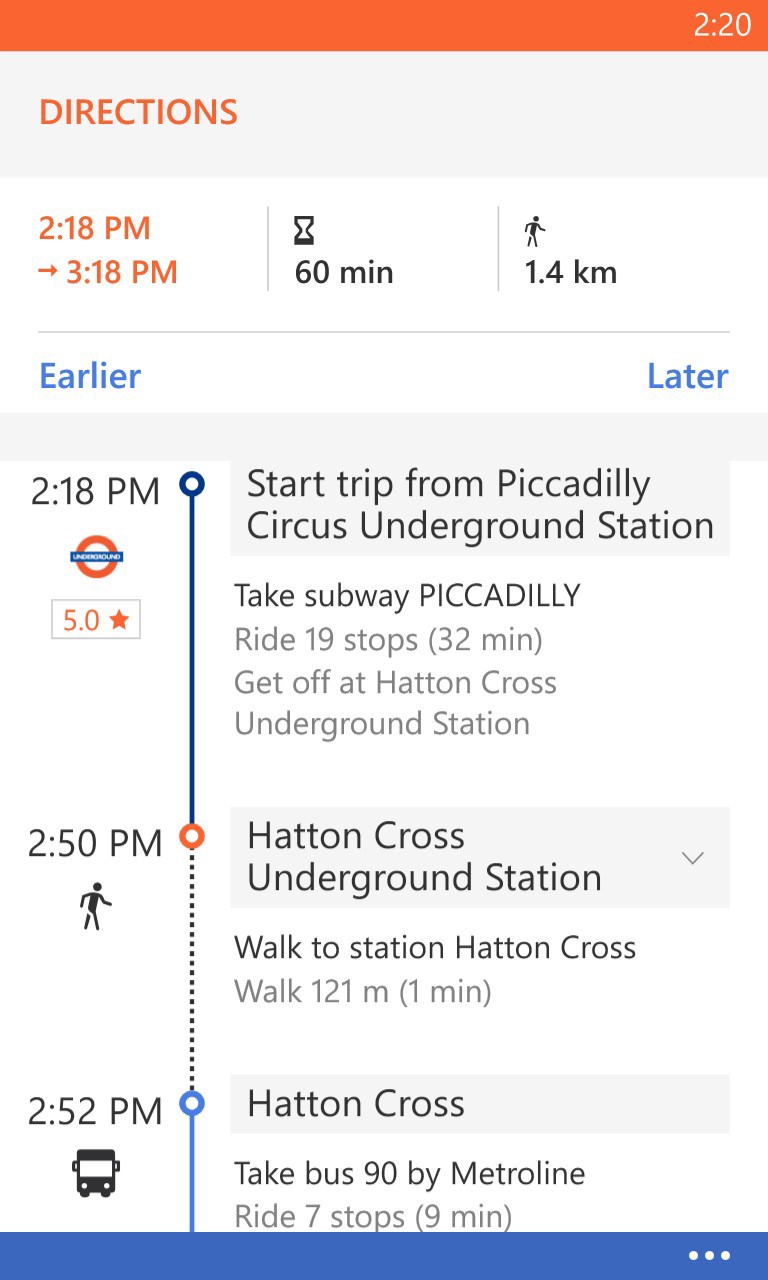Expand the Hatton Cross Underground Station step
Image resolution: width=768 pixels, height=1280 pixels.
pos(692,858)
